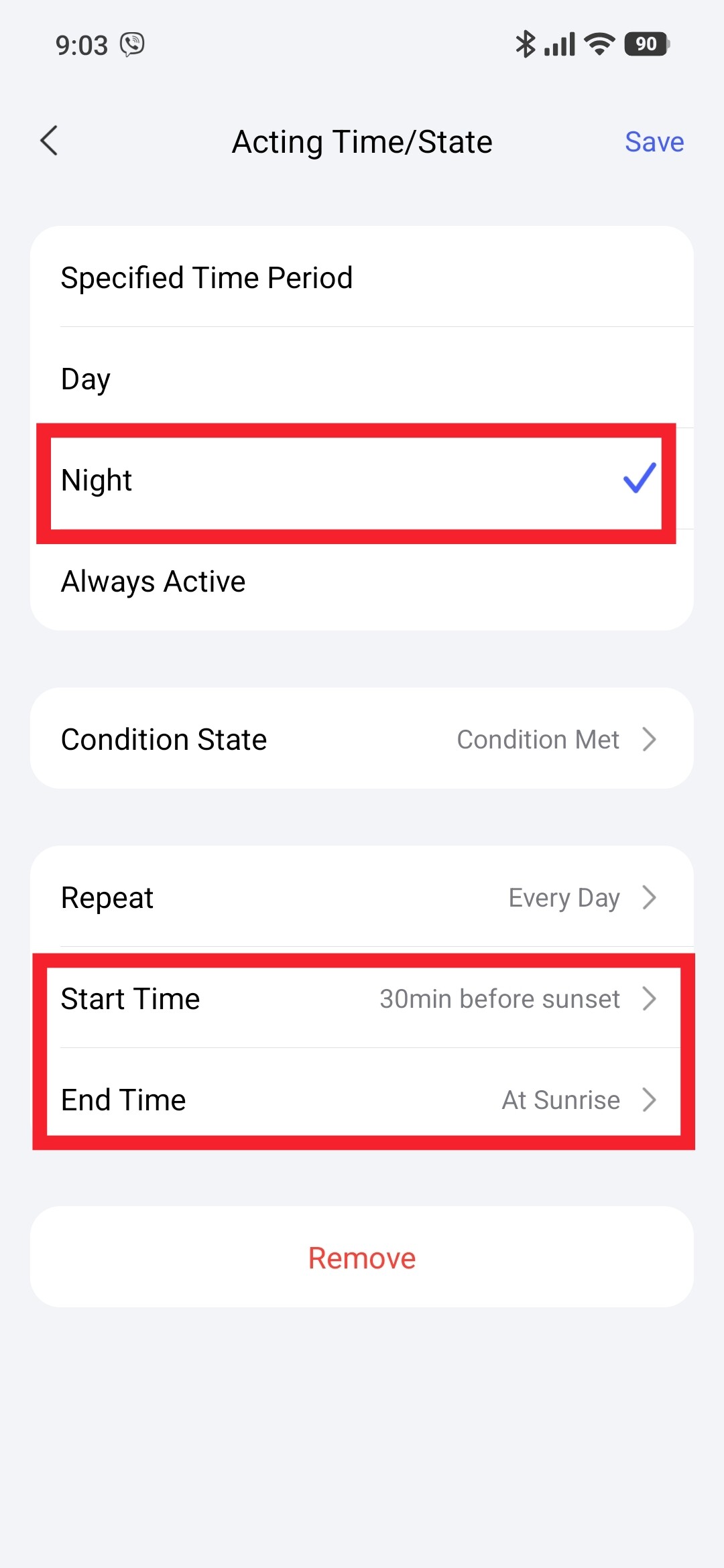
Task: Change the End Time
Action: point(362,1100)
